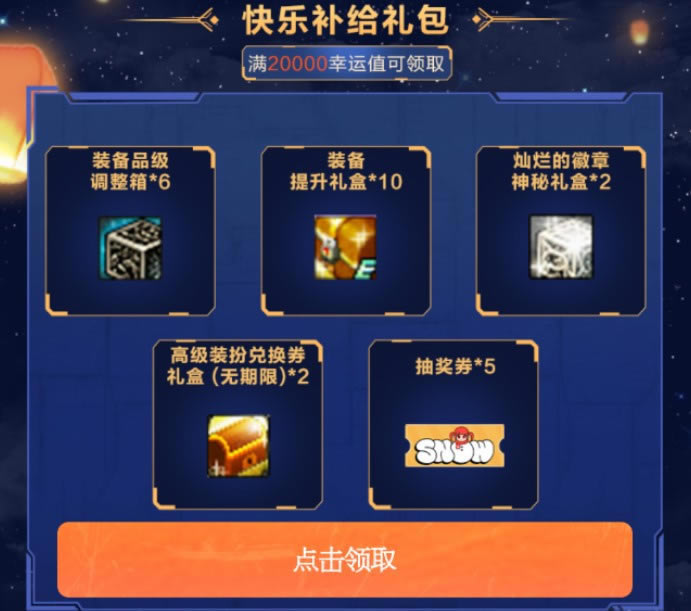
Task: Tap the 点击领取 button to claim the pack
Action: click(344, 559)
